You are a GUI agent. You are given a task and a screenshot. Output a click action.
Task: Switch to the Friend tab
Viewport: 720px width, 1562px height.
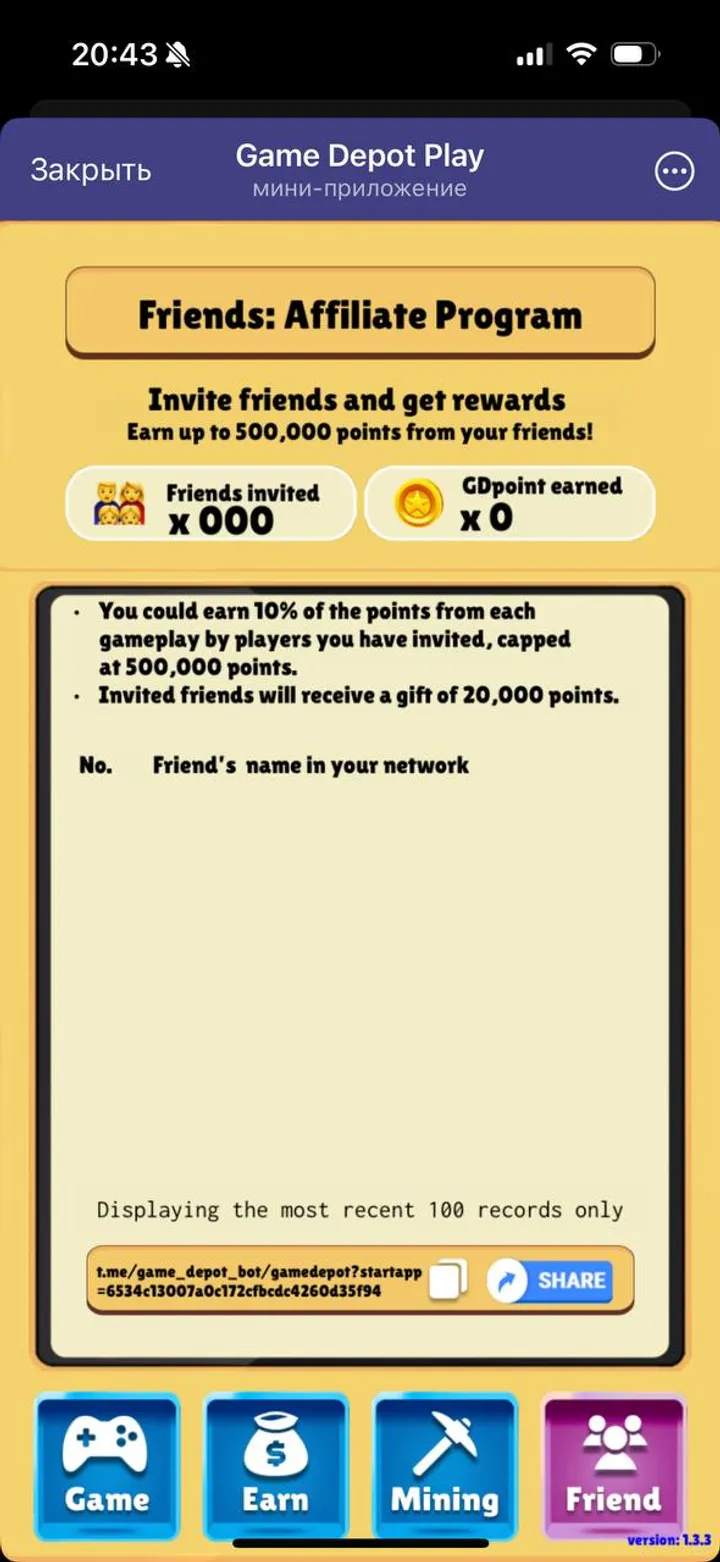click(x=612, y=1467)
